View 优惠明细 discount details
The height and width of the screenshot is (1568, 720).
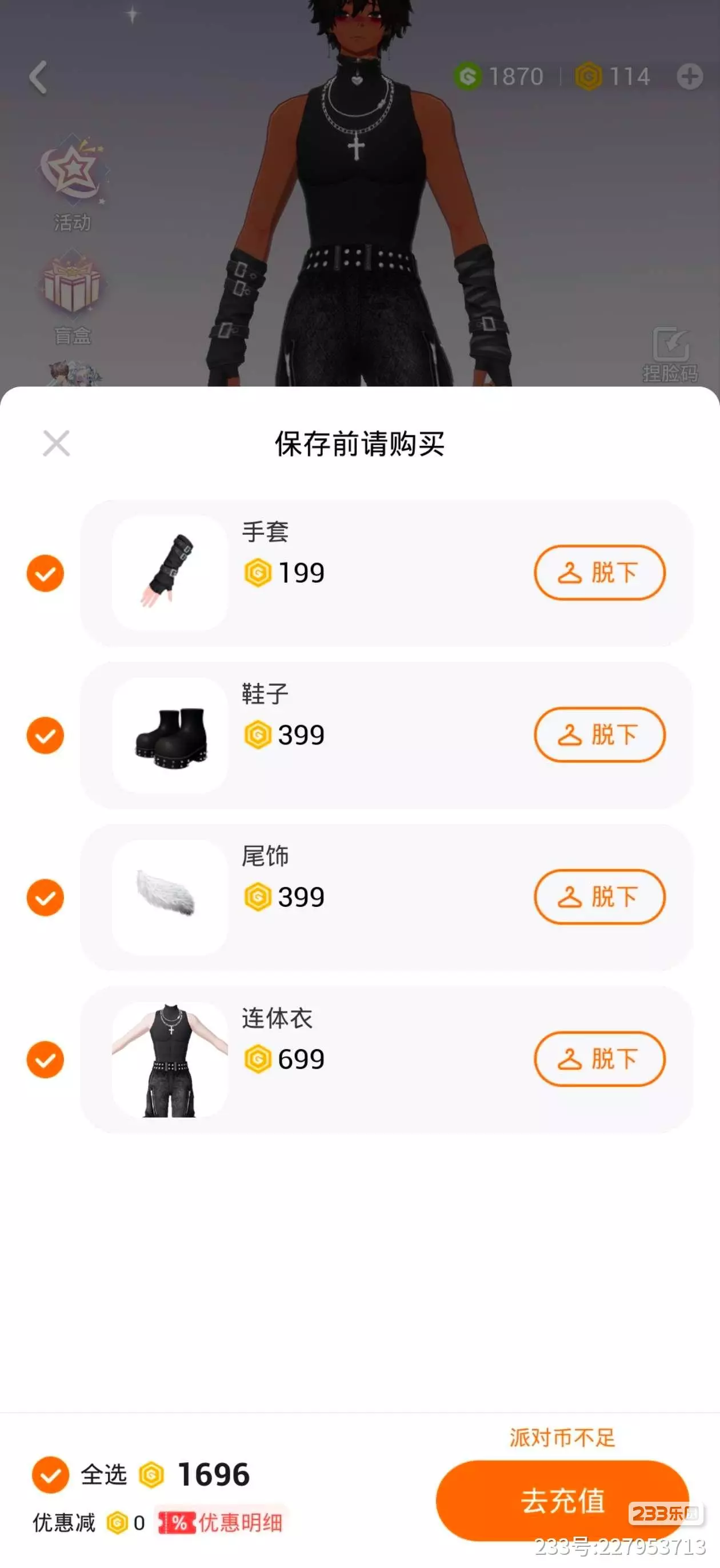pos(222,1523)
